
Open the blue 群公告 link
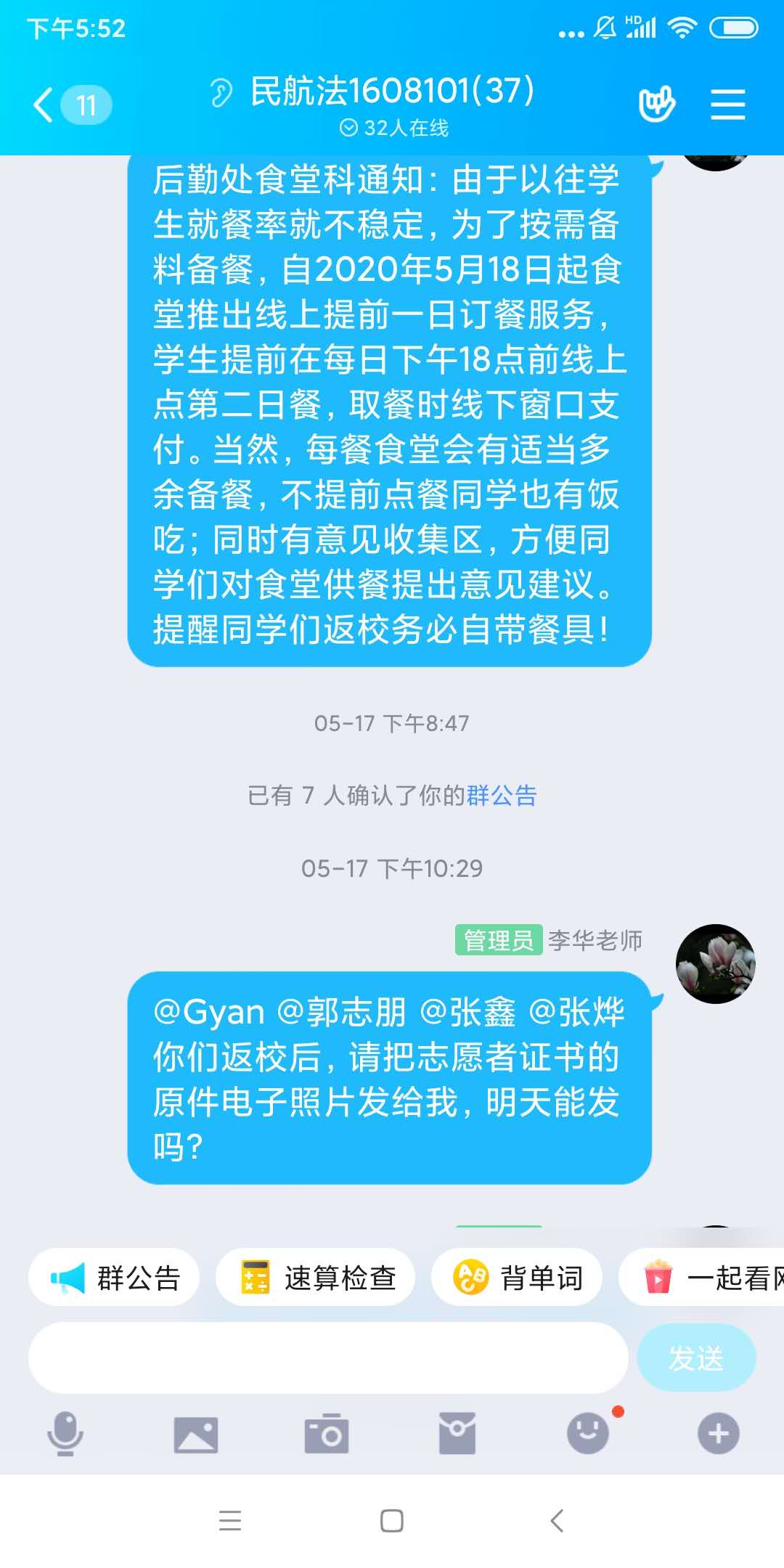502,796
